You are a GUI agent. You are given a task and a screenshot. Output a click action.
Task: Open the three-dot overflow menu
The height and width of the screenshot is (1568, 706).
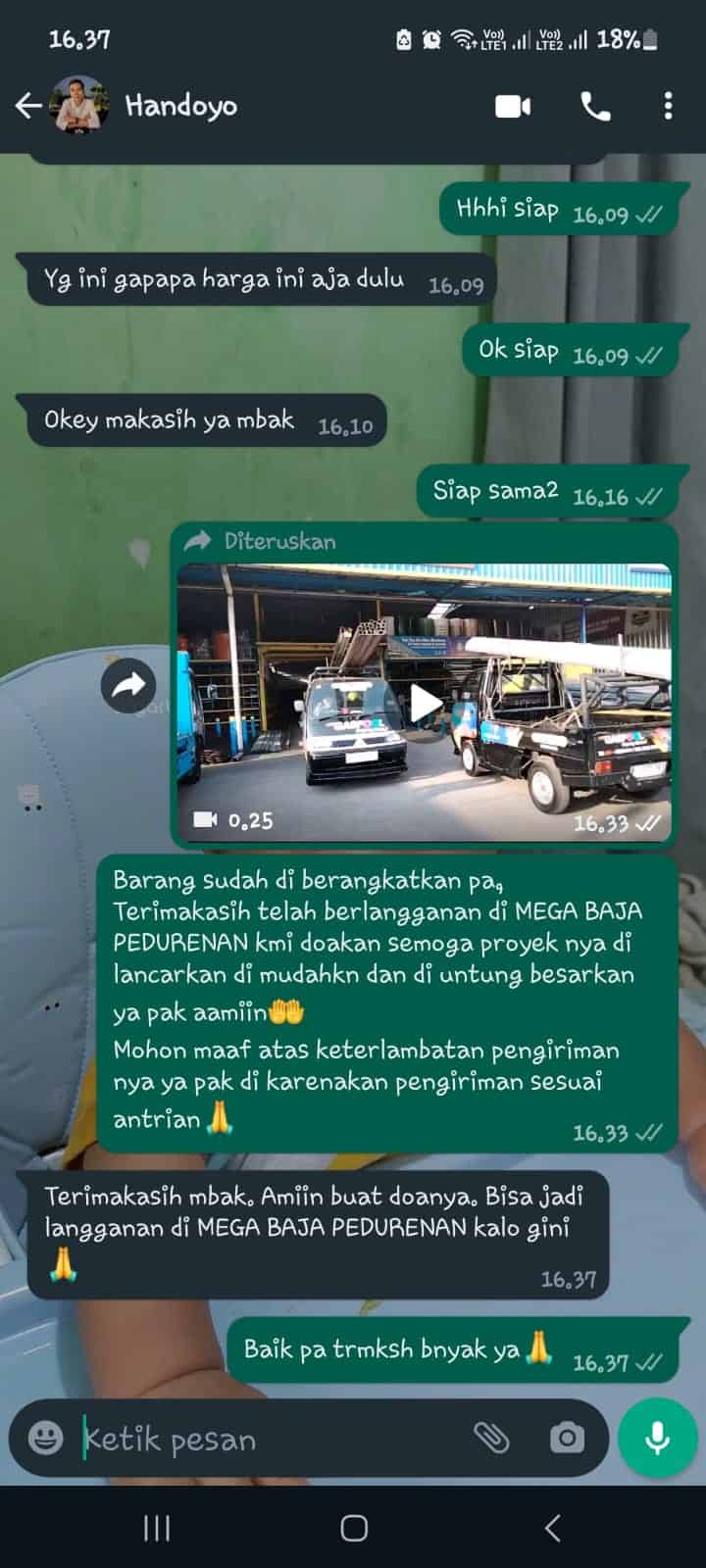pos(668,106)
